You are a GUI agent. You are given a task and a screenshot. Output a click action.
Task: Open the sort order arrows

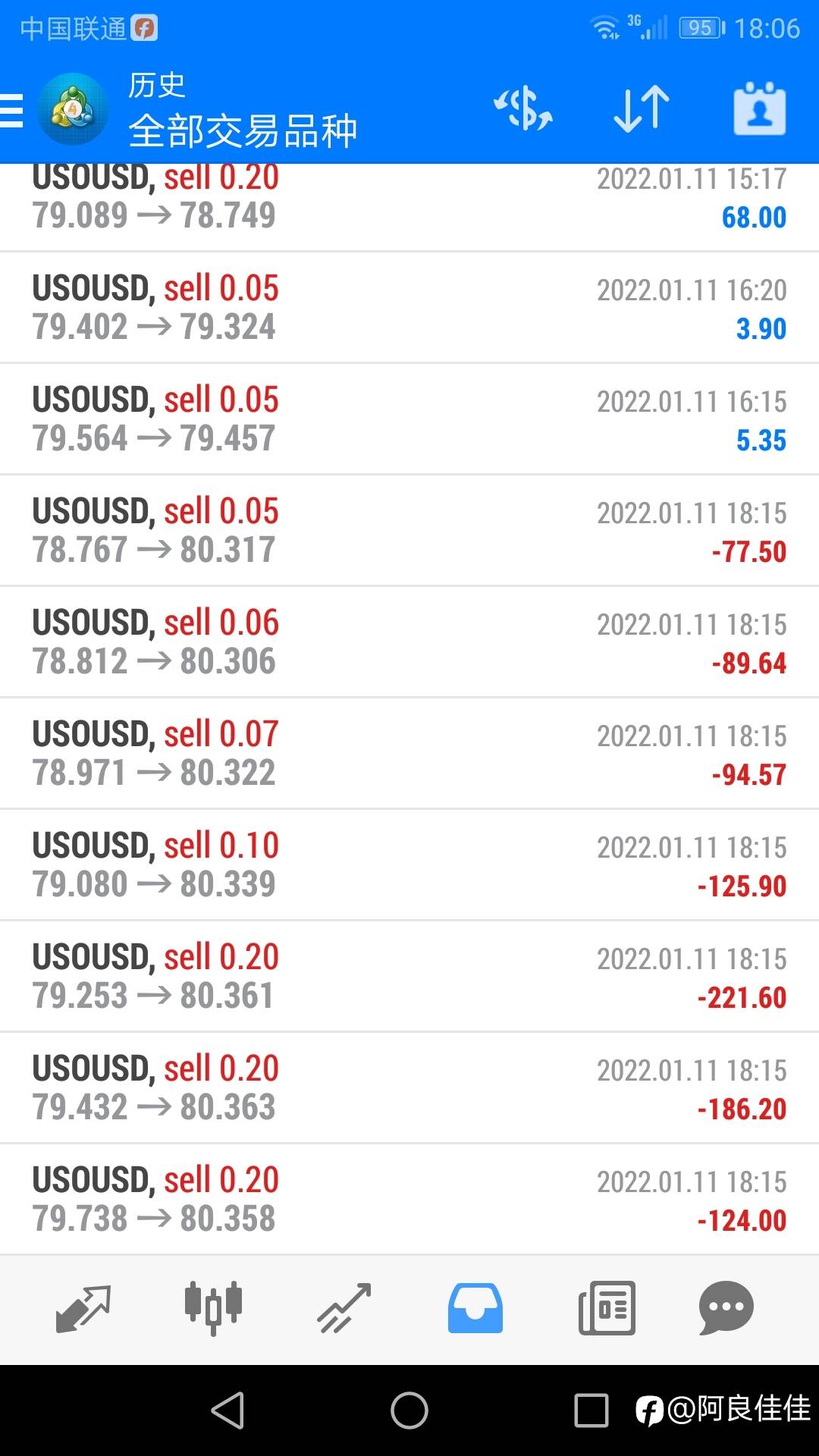point(641,109)
